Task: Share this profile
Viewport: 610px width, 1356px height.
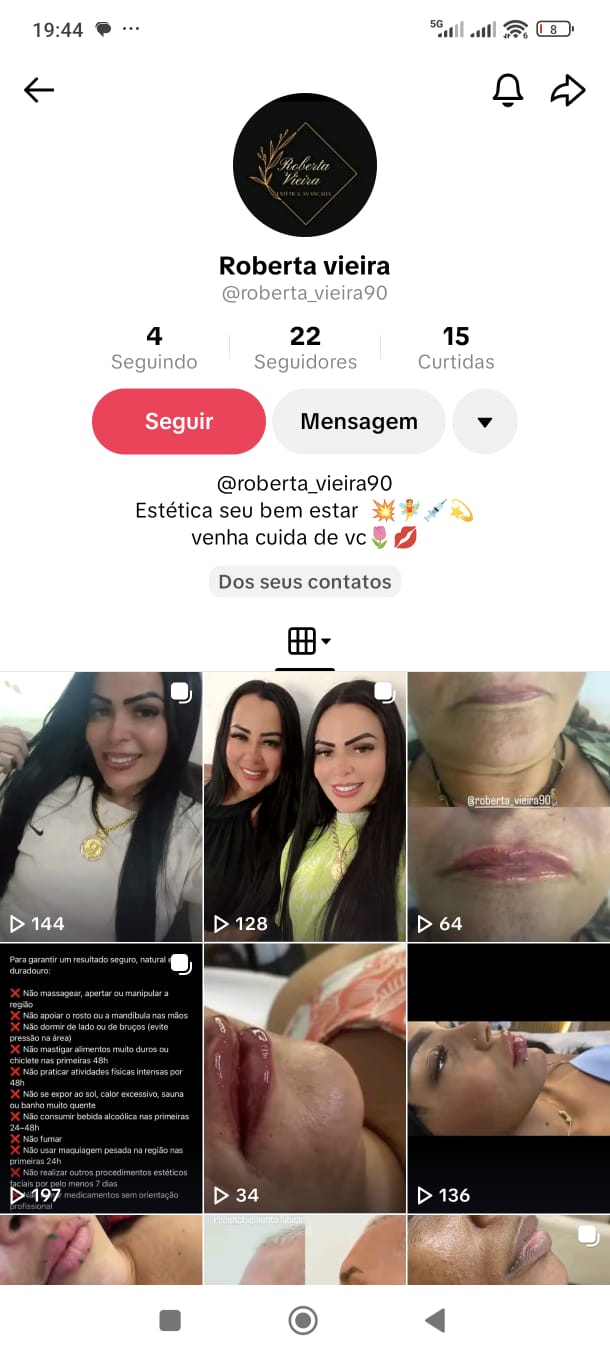Action: (568, 90)
